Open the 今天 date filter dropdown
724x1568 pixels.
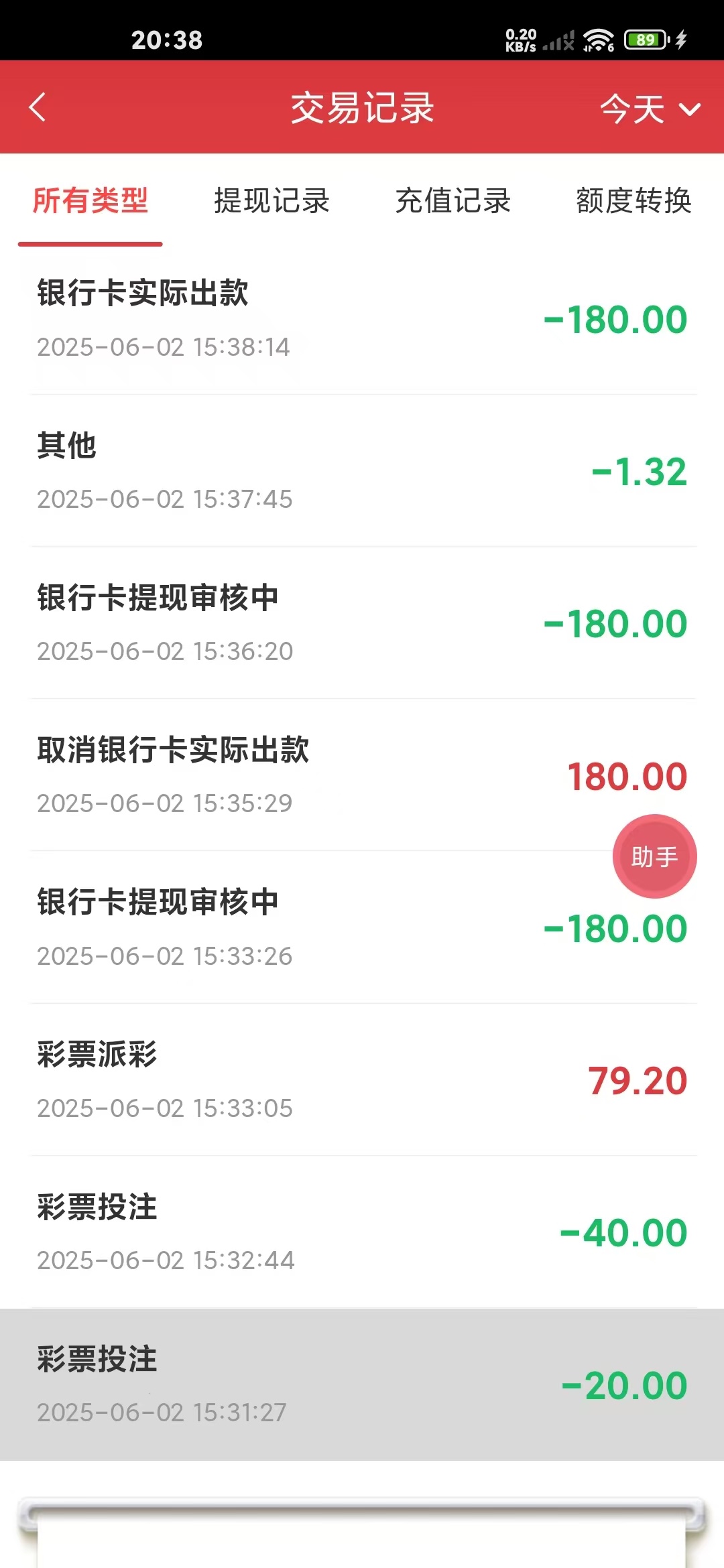click(649, 109)
